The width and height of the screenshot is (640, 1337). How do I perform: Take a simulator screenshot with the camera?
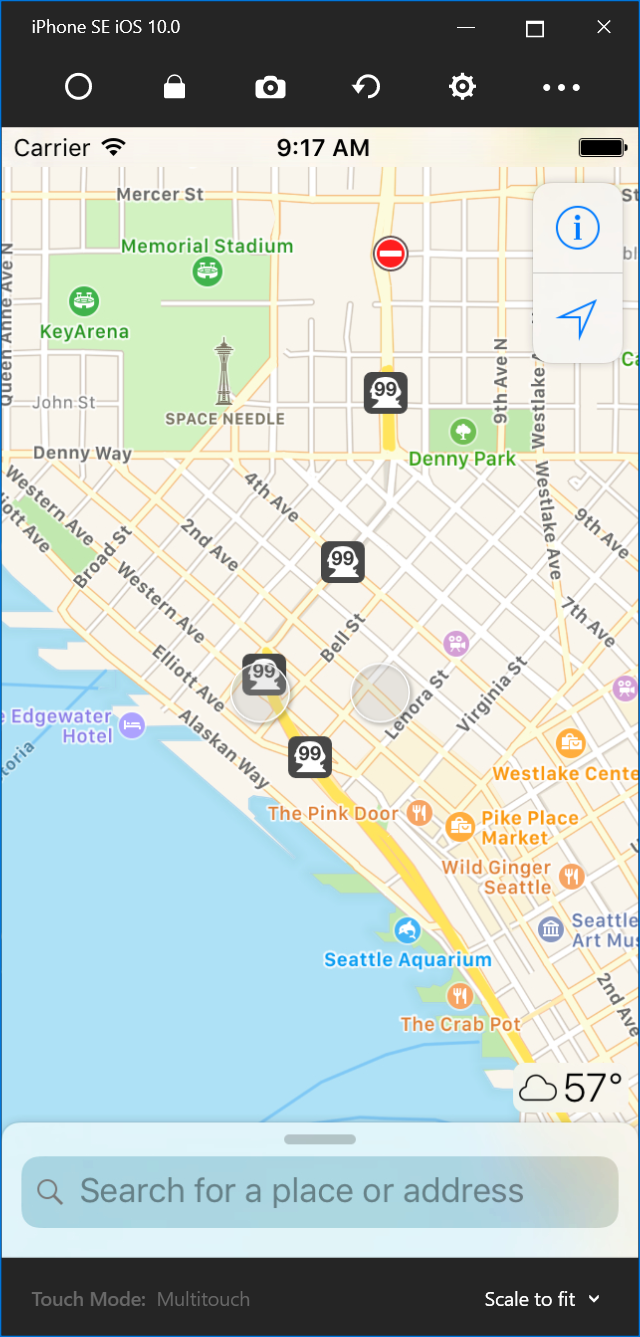click(270, 87)
